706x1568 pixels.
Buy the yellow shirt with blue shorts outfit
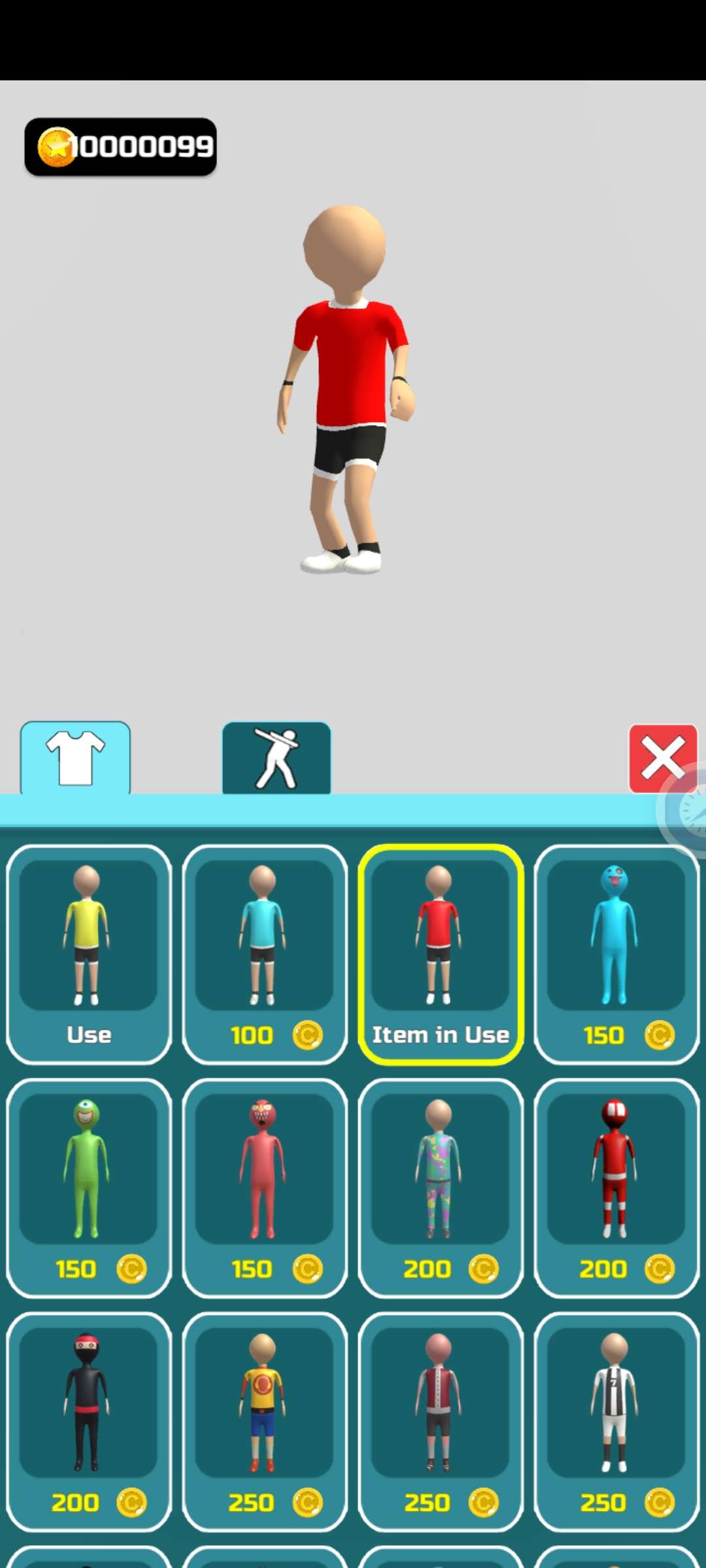(x=265, y=1422)
